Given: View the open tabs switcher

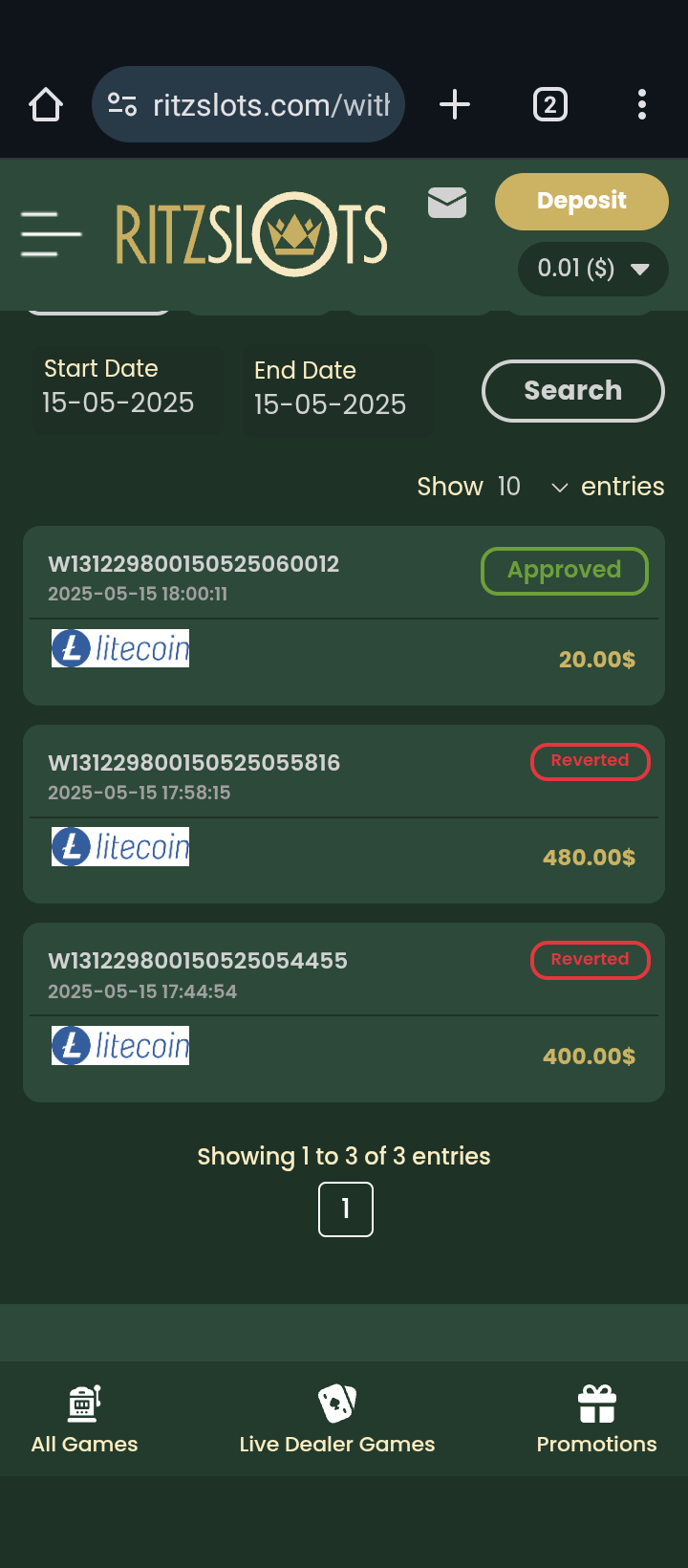Looking at the screenshot, I should pyautogui.click(x=549, y=104).
